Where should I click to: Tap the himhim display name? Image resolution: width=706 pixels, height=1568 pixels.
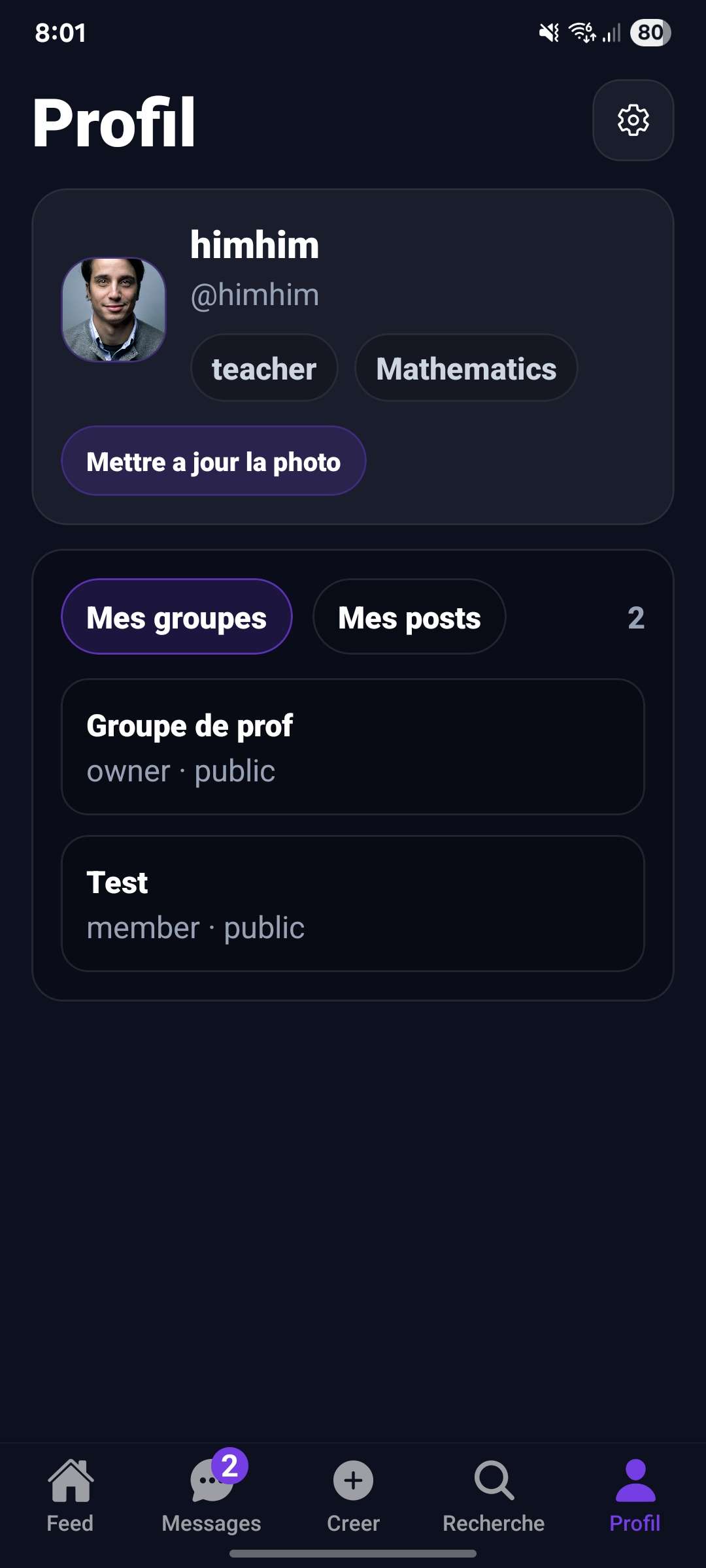tap(254, 246)
